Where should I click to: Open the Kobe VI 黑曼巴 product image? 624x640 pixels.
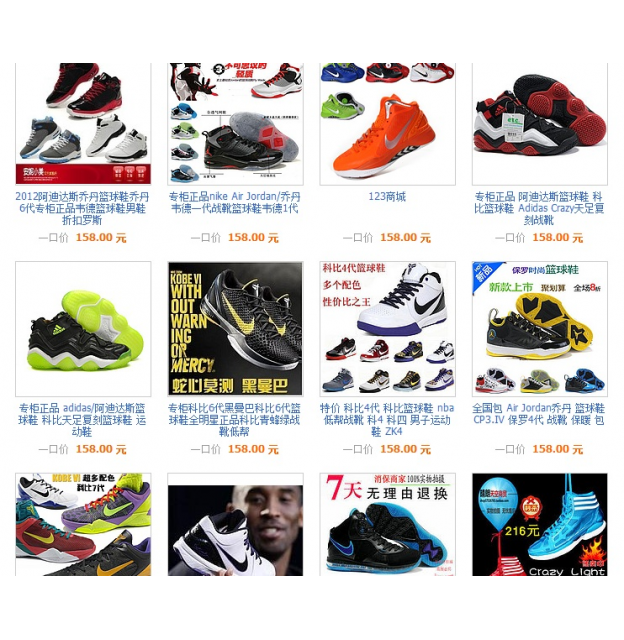click(x=235, y=329)
